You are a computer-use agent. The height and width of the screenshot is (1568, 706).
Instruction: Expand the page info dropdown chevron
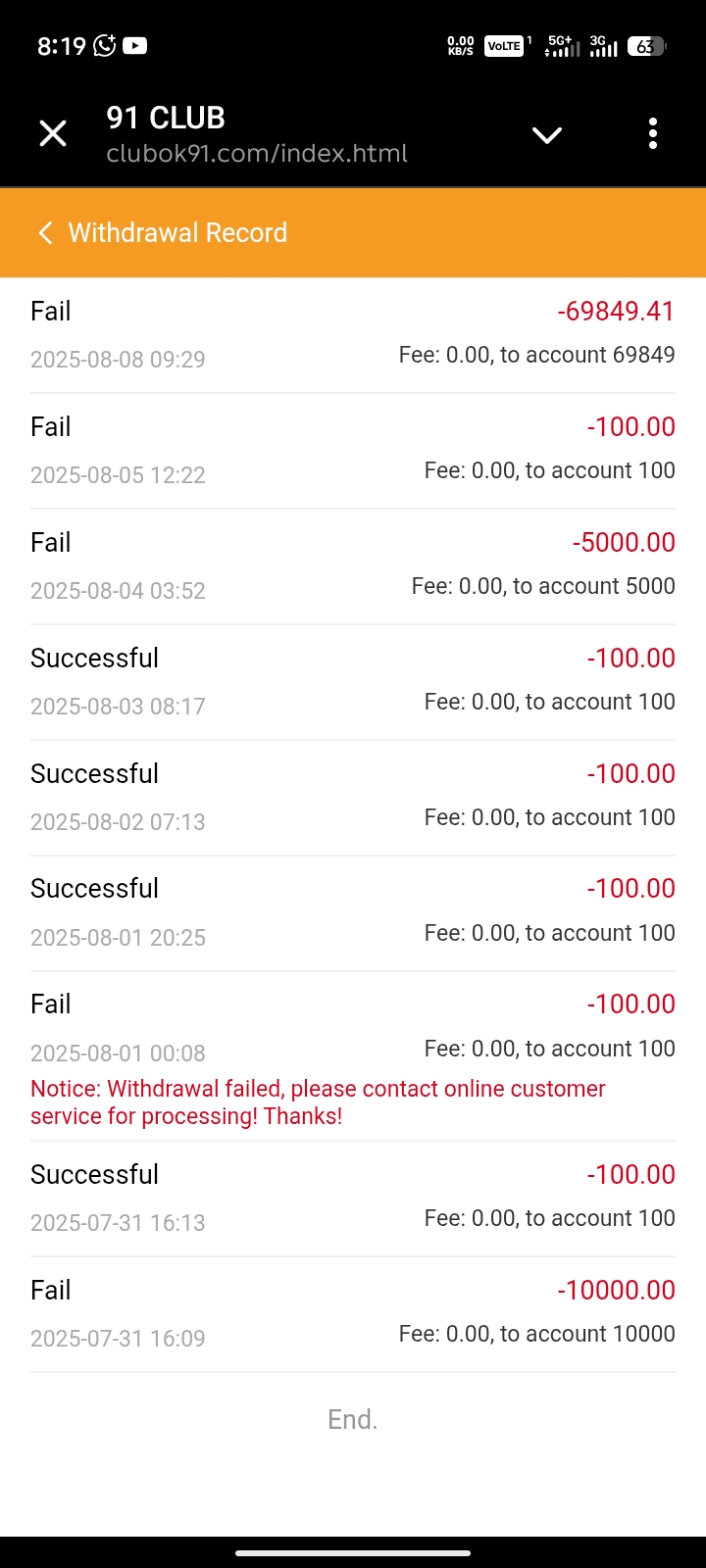[x=547, y=134]
